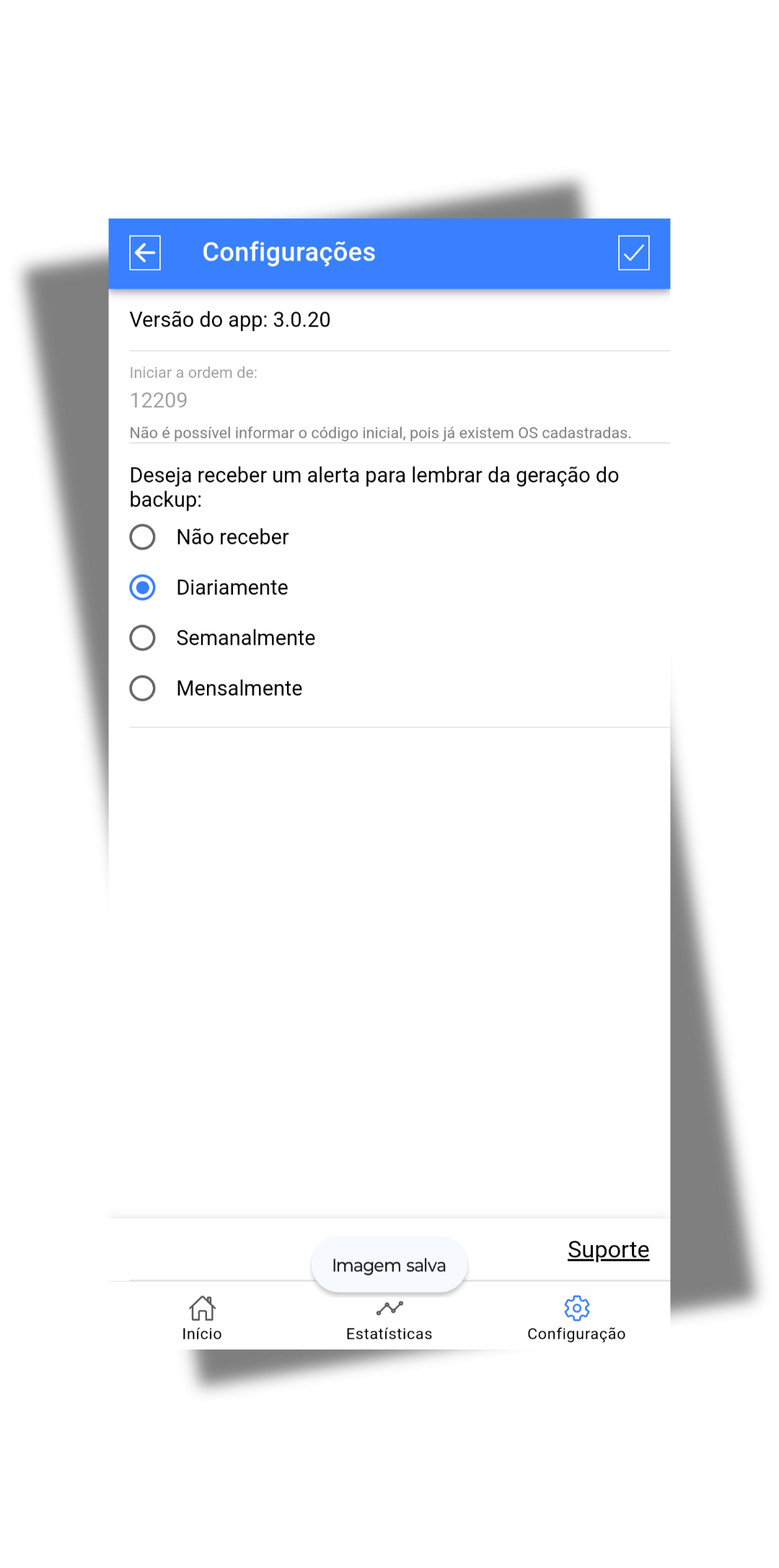Switch to the Configuração tab
Image resolution: width=779 pixels, height=1568 pixels.
point(576,1319)
